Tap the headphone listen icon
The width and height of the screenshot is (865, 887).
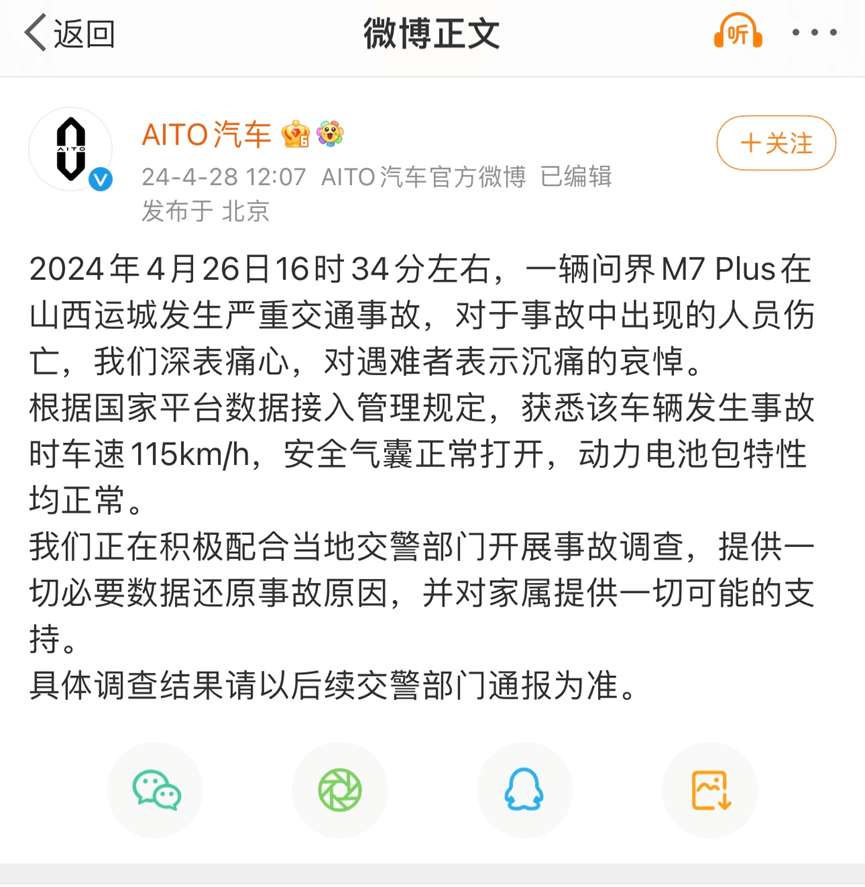pyautogui.click(x=738, y=34)
